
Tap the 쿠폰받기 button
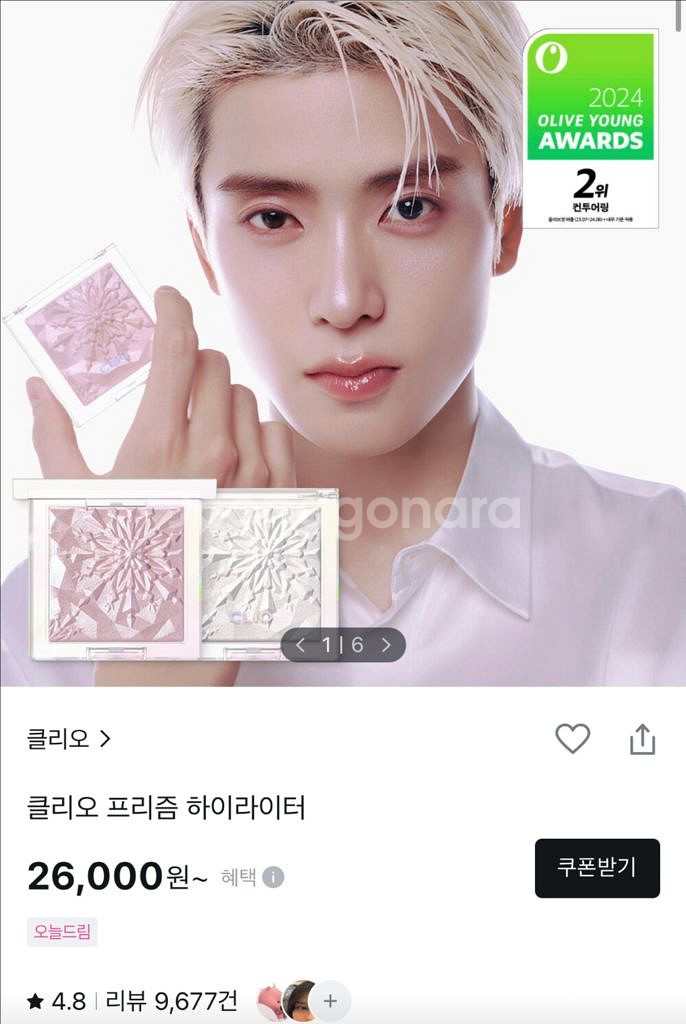pyautogui.click(x=596, y=868)
